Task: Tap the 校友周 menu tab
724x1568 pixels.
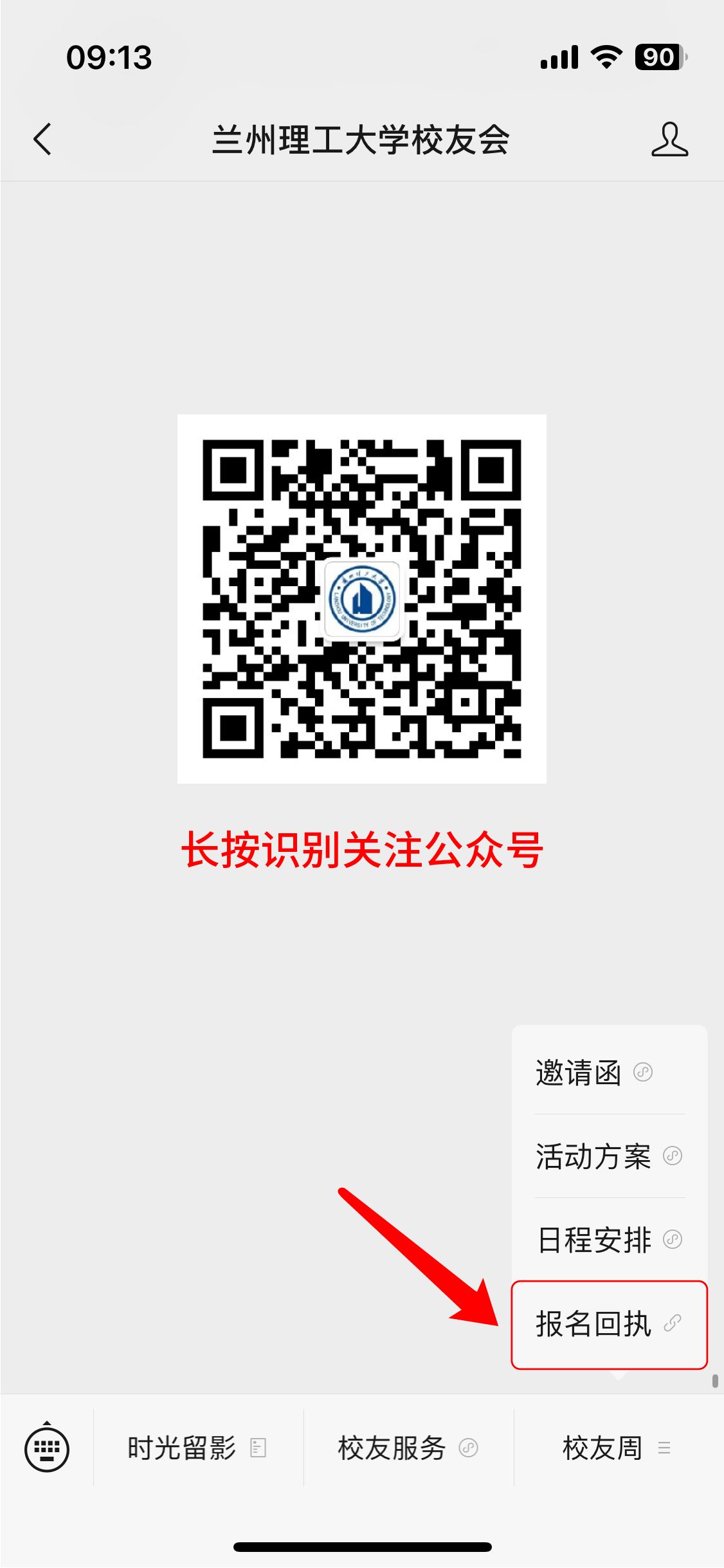Action: pyautogui.click(x=616, y=1448)
